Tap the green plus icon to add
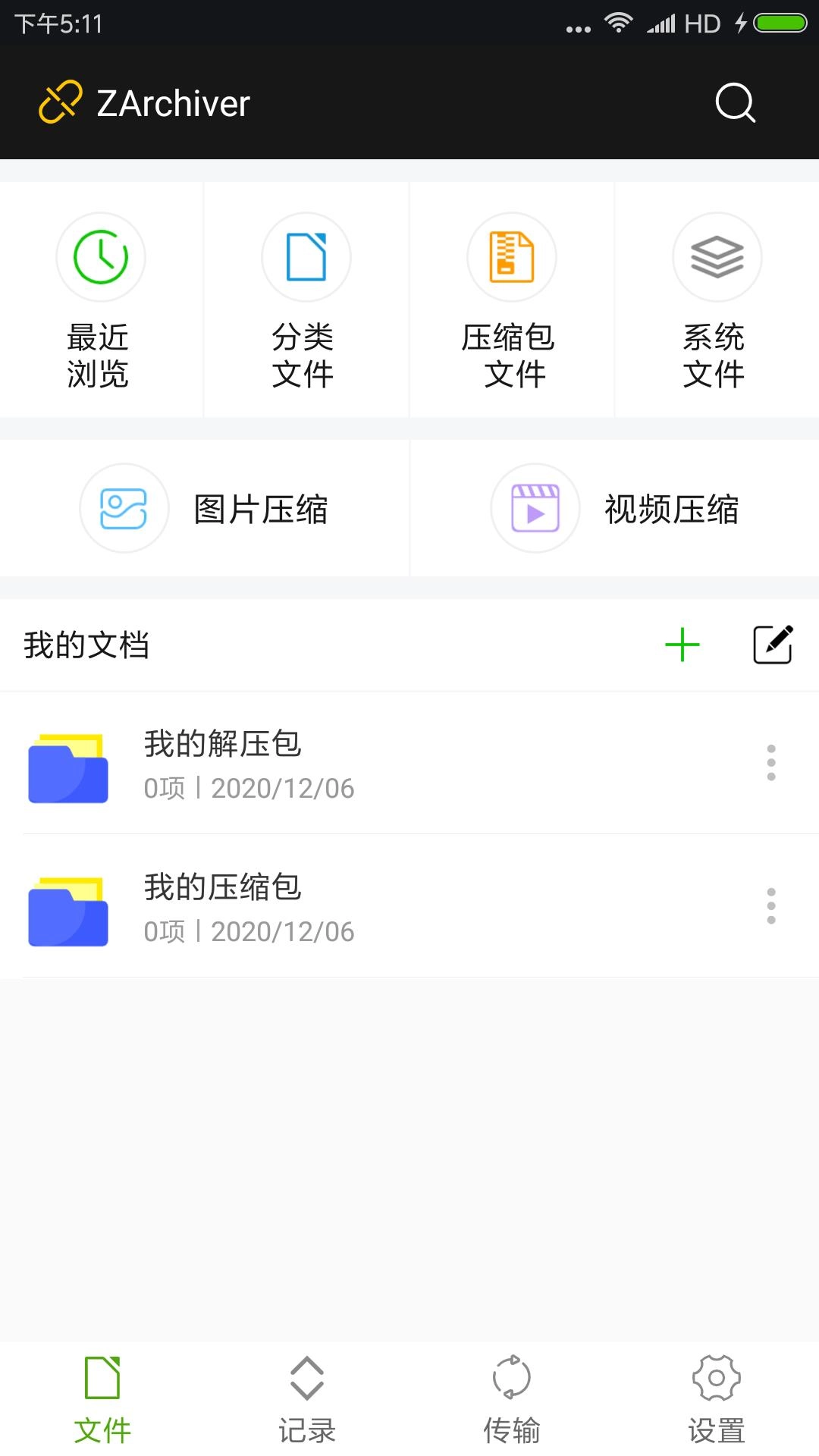819x1456 pixels. (682, 645)
